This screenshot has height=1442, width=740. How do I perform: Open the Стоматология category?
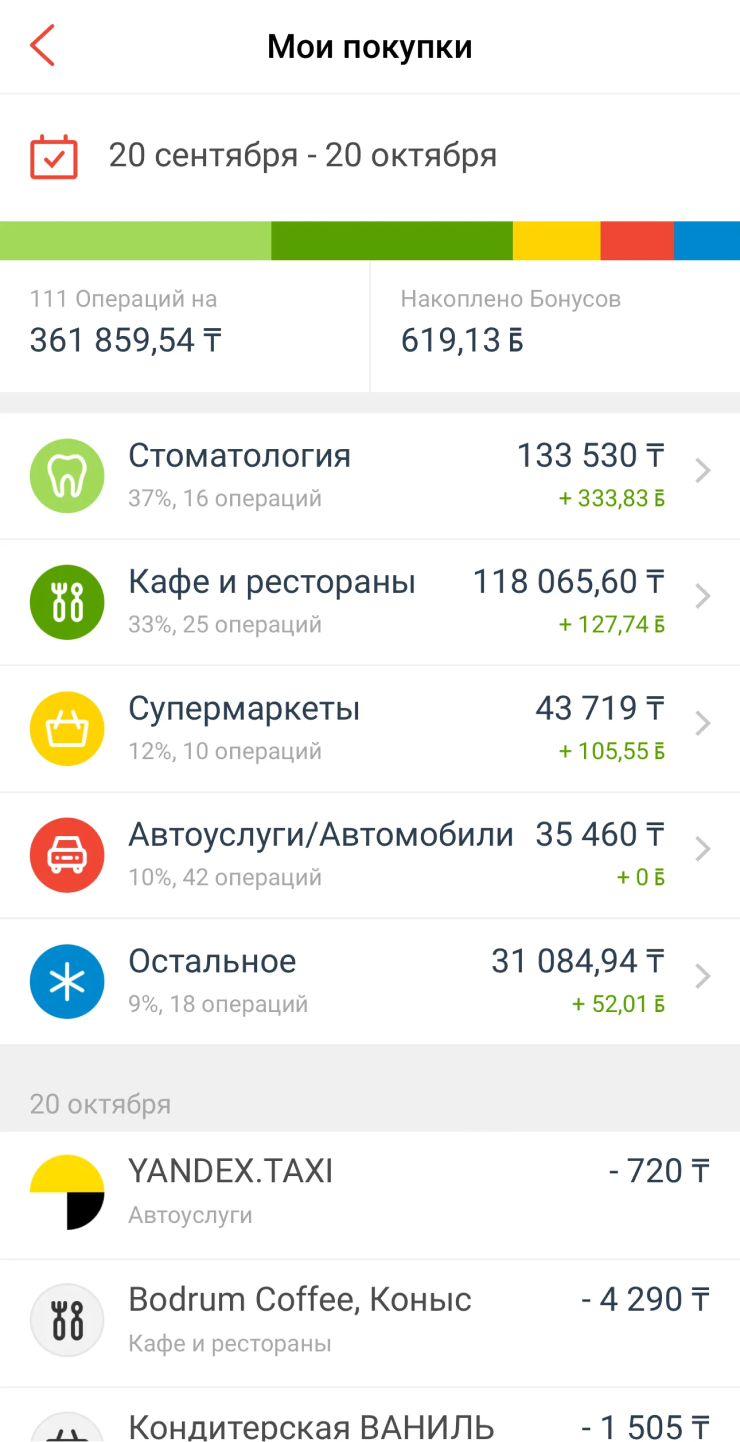[370, 476]
